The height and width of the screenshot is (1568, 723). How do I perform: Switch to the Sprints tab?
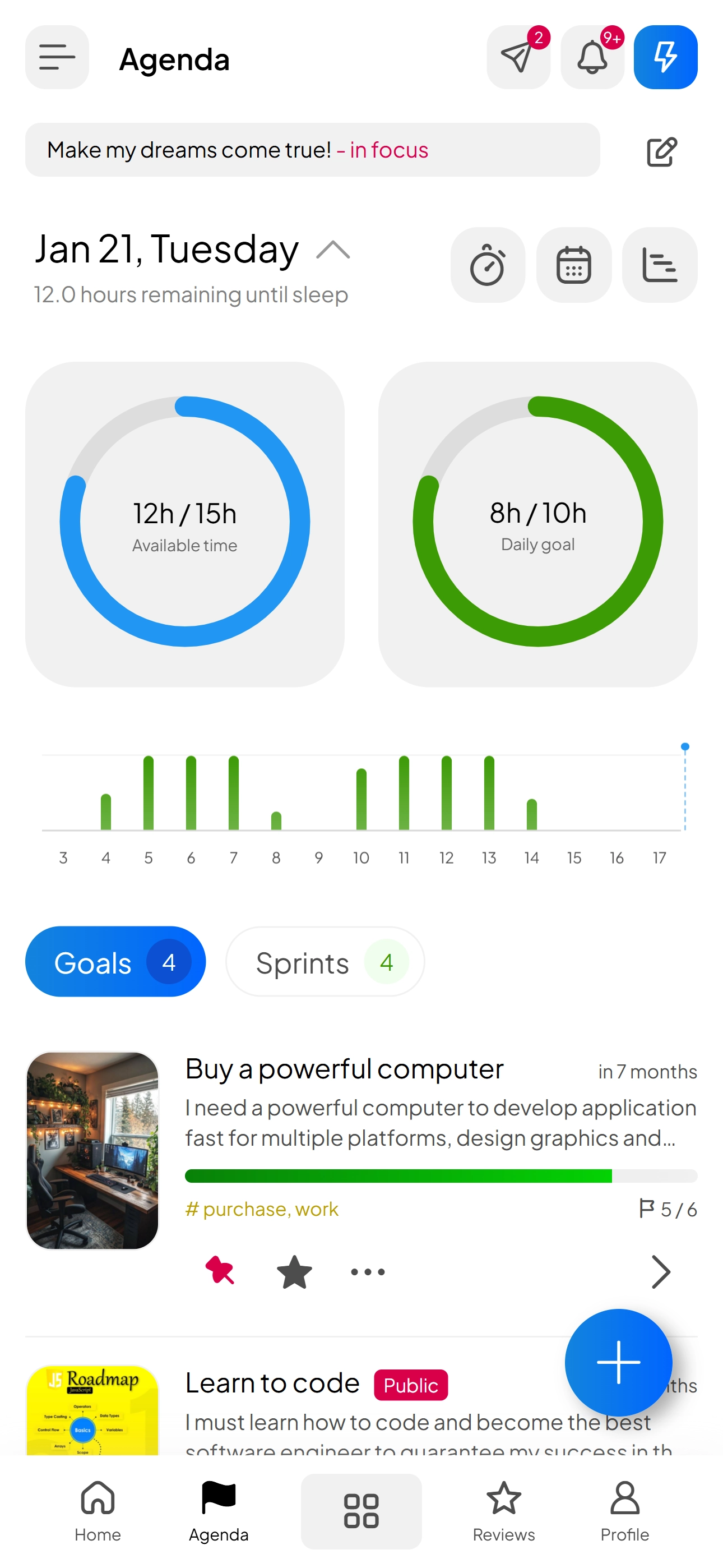[x=325, y=962]
